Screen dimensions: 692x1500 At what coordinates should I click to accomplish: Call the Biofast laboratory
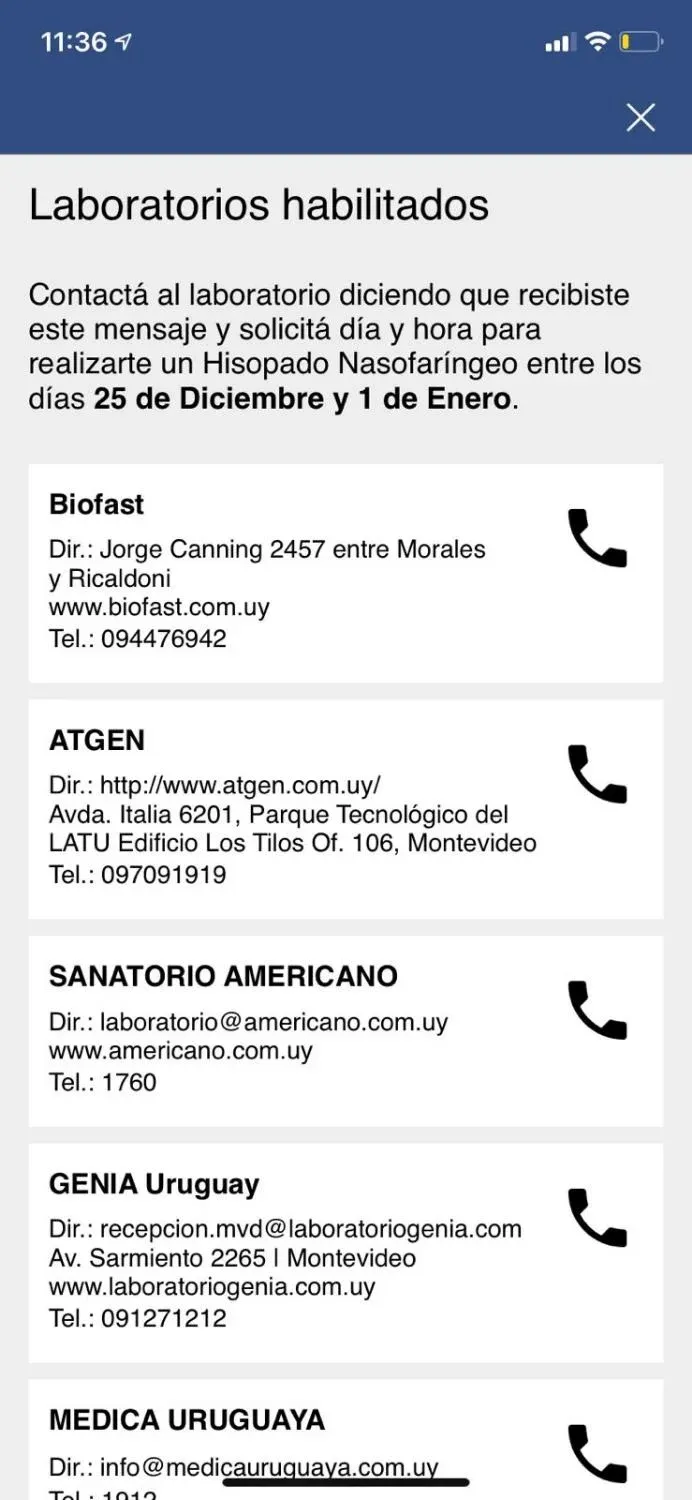597,539
